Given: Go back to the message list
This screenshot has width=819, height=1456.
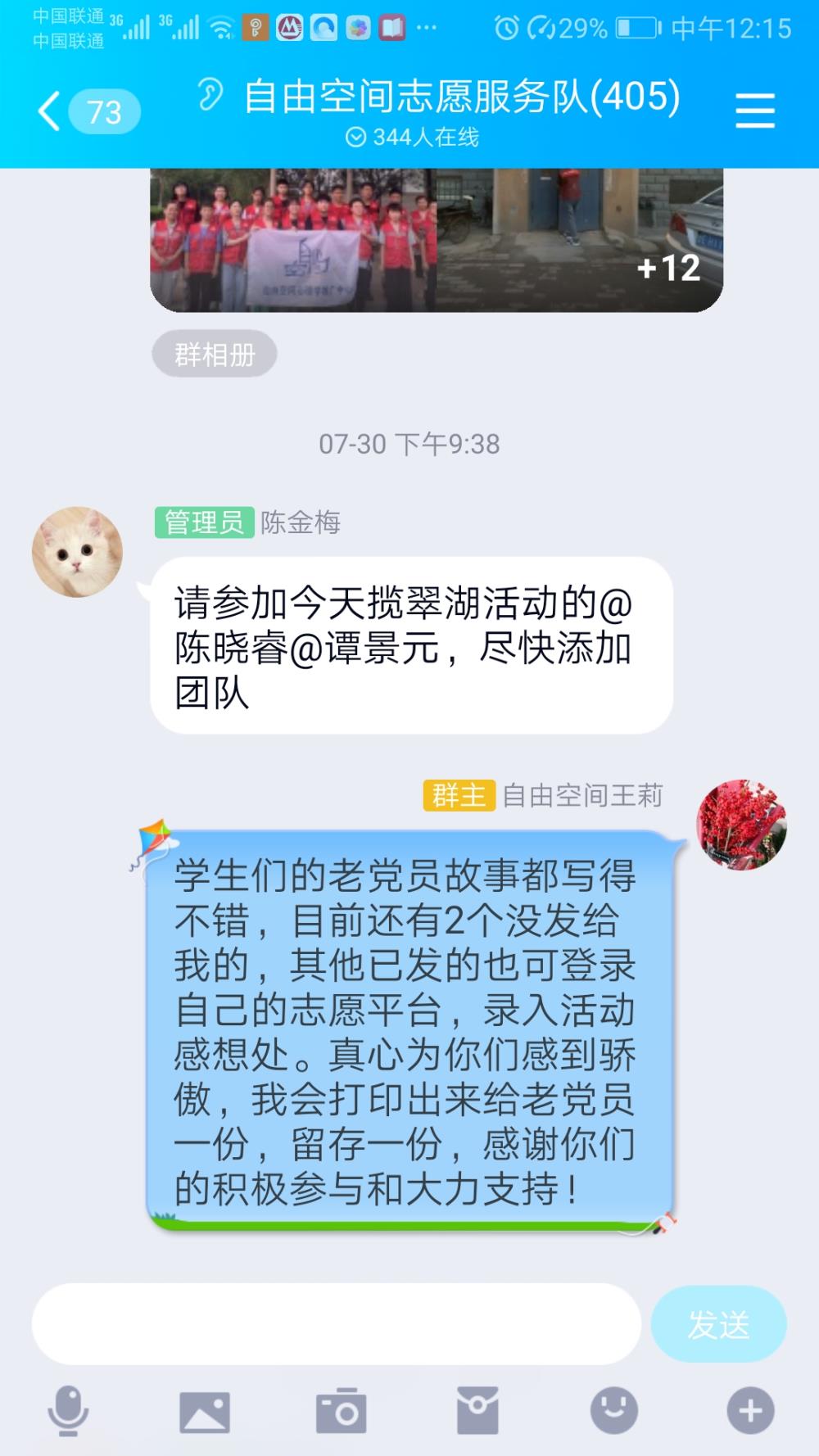Looking at the screenshot, I should click(x=87, y=111).
